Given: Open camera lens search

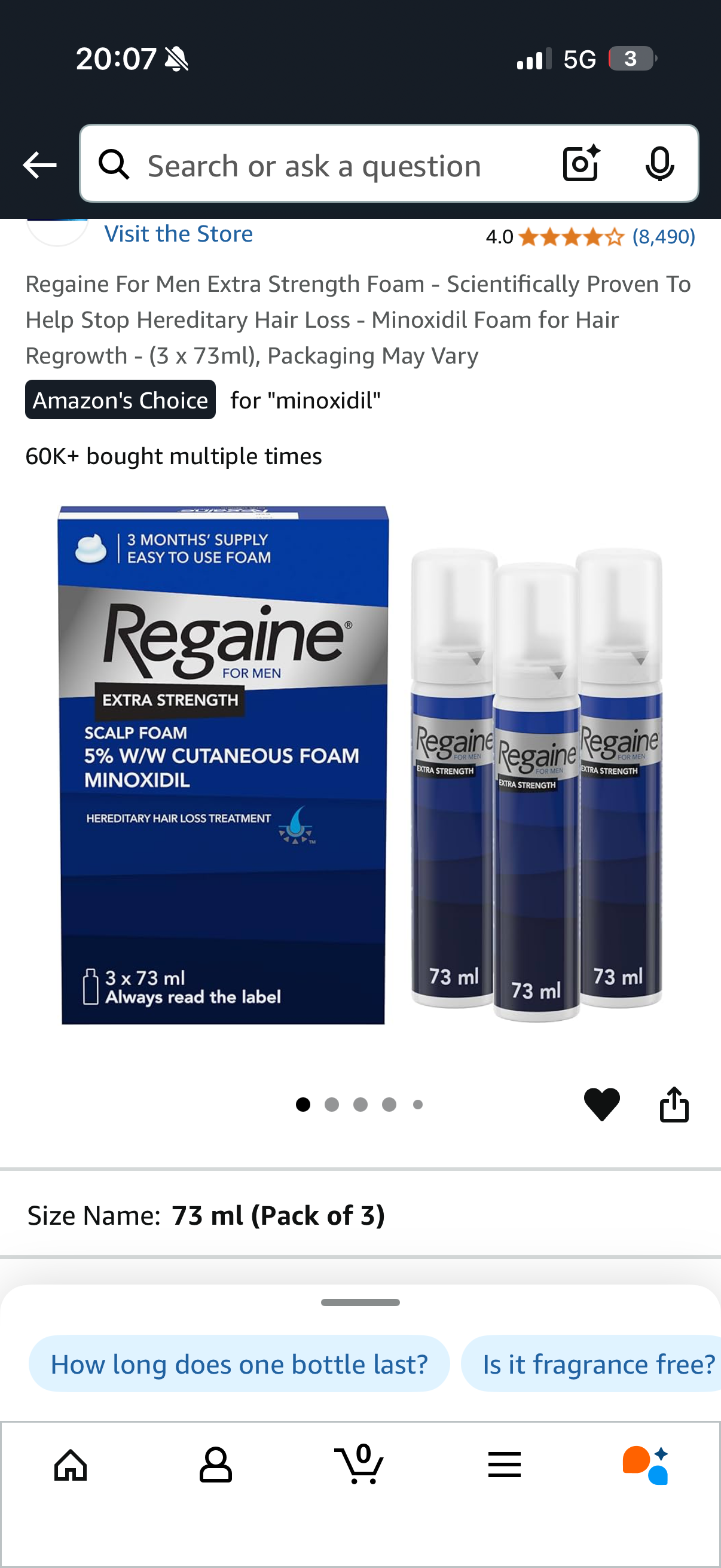Looking at the screenshot, I should pyautogui.click(x=581, y=164).
